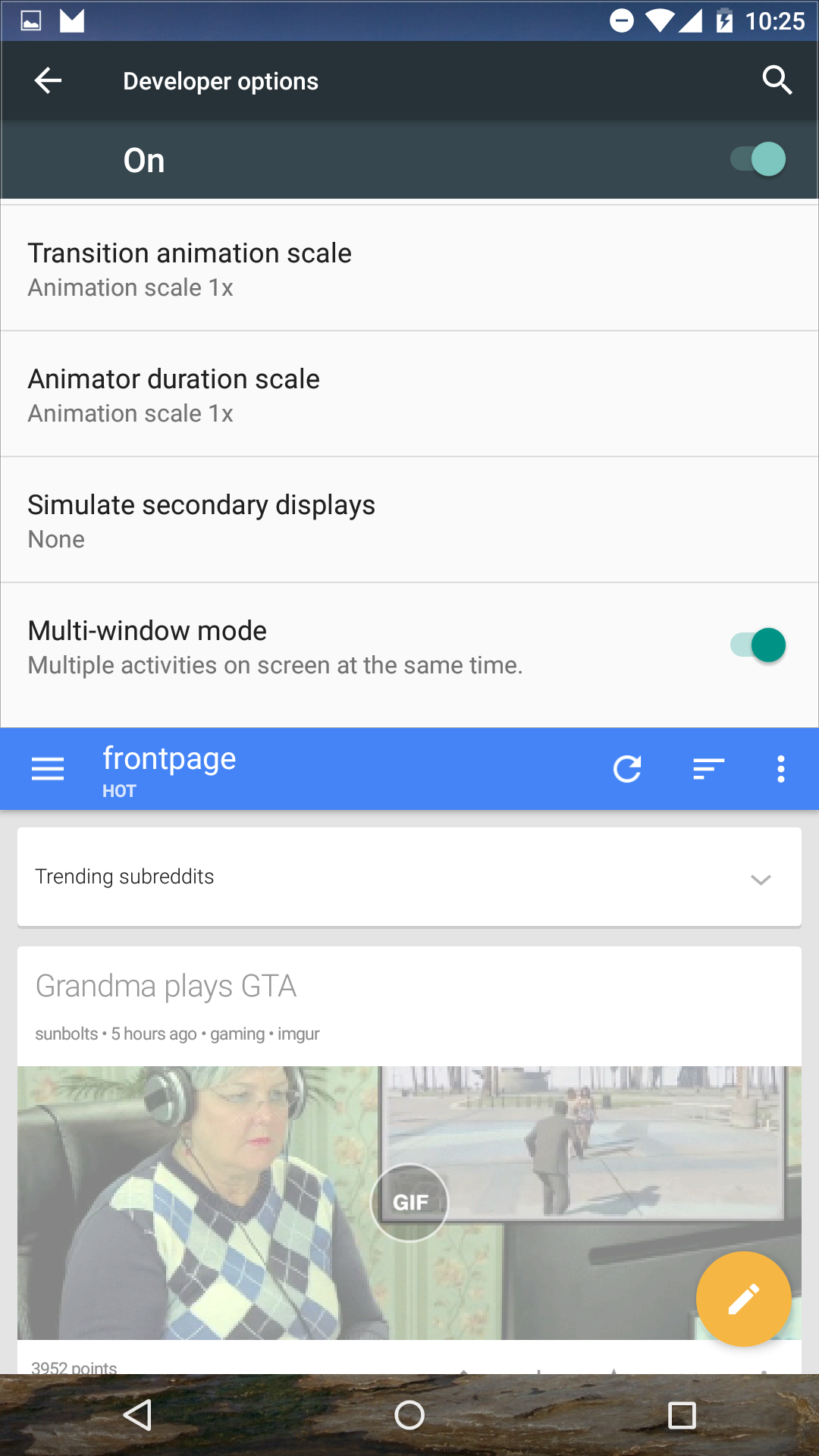Disable Multi-window mode switch
This screenshot has width=819, height=1456.
point(758,645)
